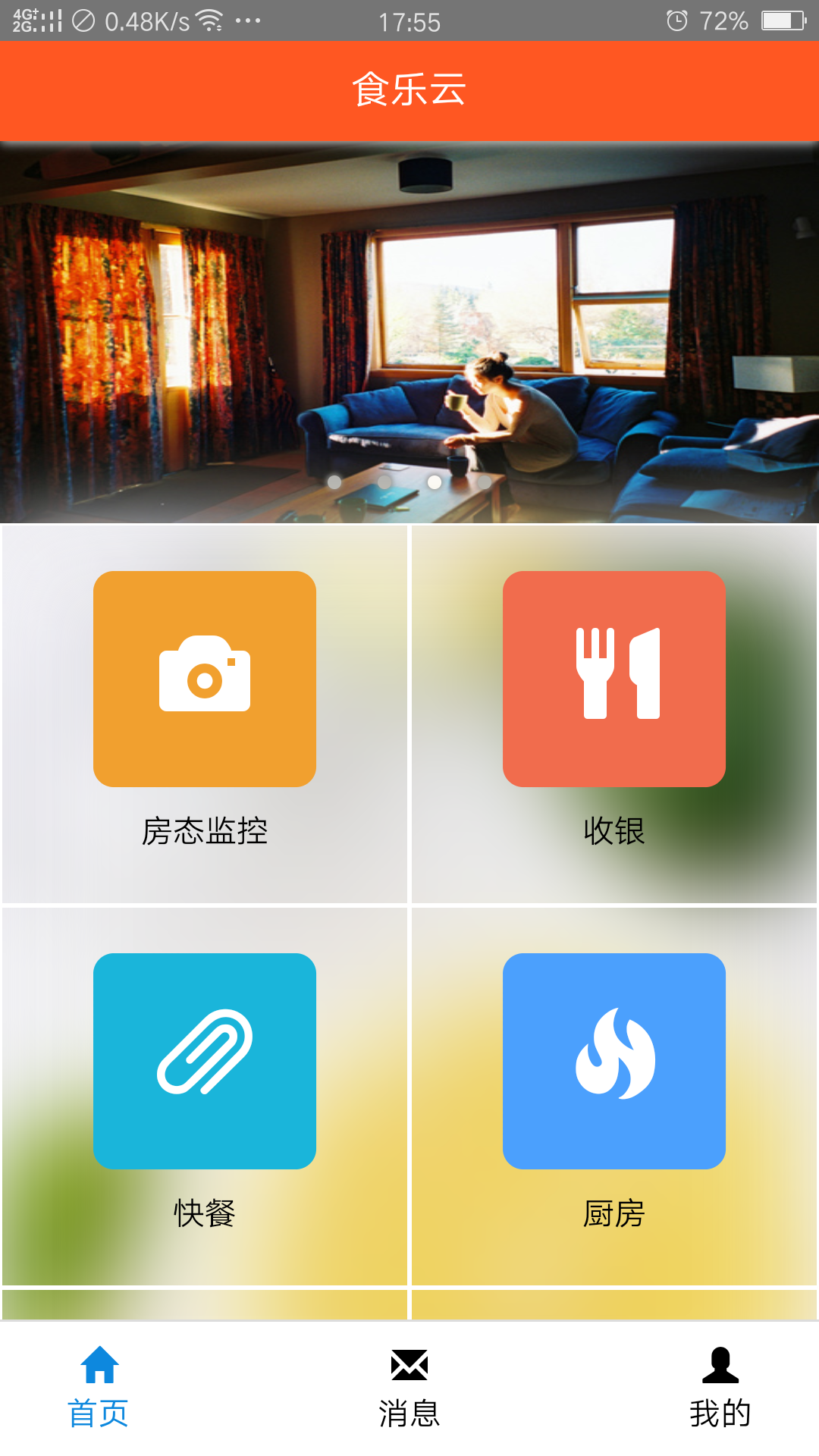Open 厨房 via its text label
The image size is (819, 1456).
click(x=615, y=1213)
